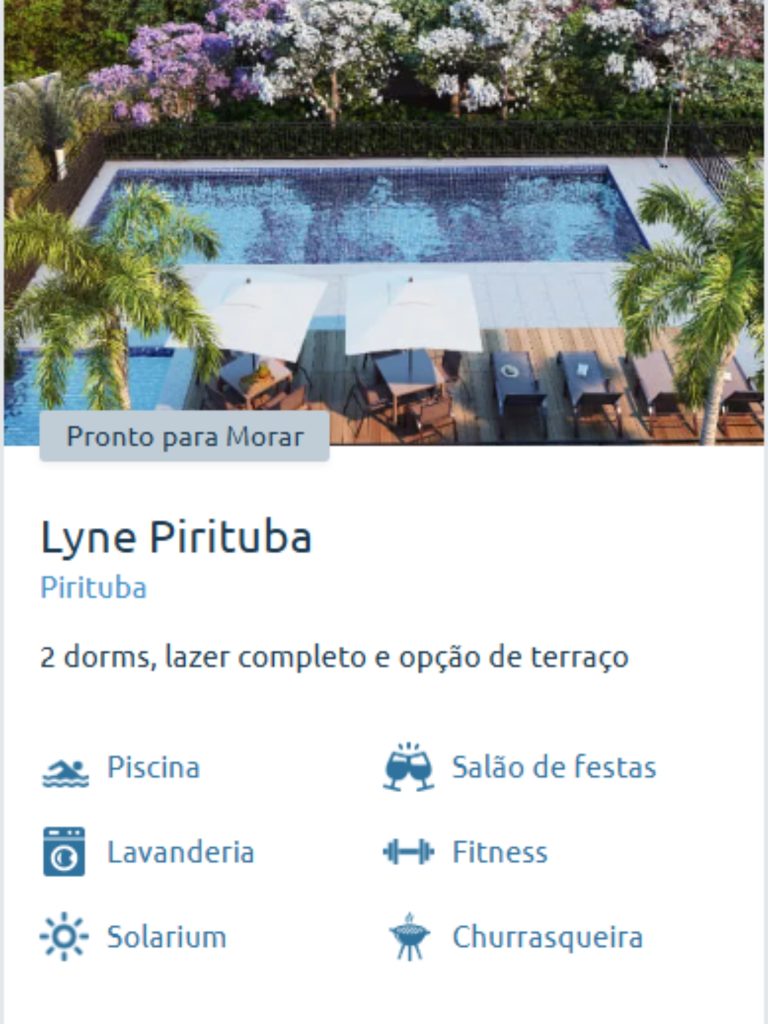Click the Fitness amenity label
The width and height of the screenshot is (768, 1024).
tap(499, 853)
